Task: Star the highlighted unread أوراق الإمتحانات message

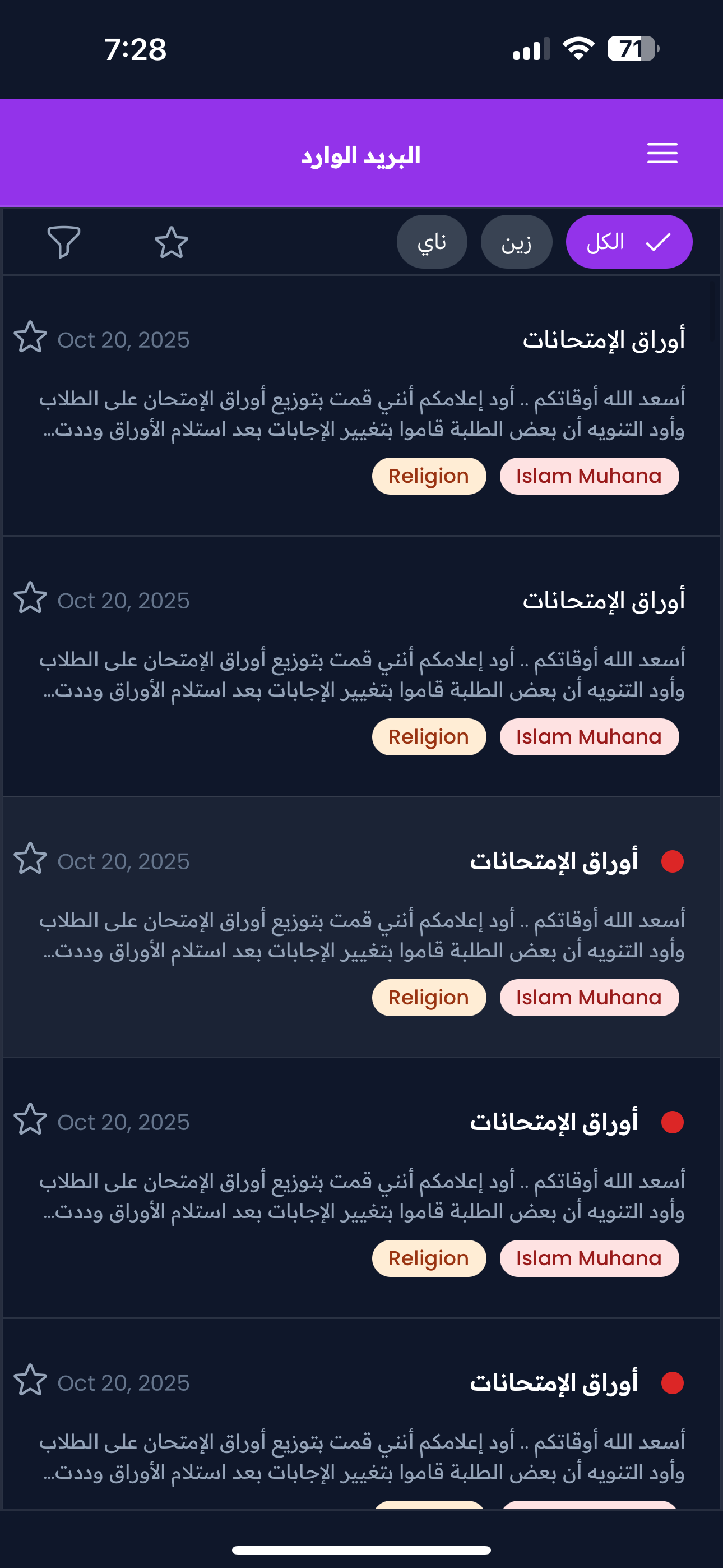Action: pos(30,859)
